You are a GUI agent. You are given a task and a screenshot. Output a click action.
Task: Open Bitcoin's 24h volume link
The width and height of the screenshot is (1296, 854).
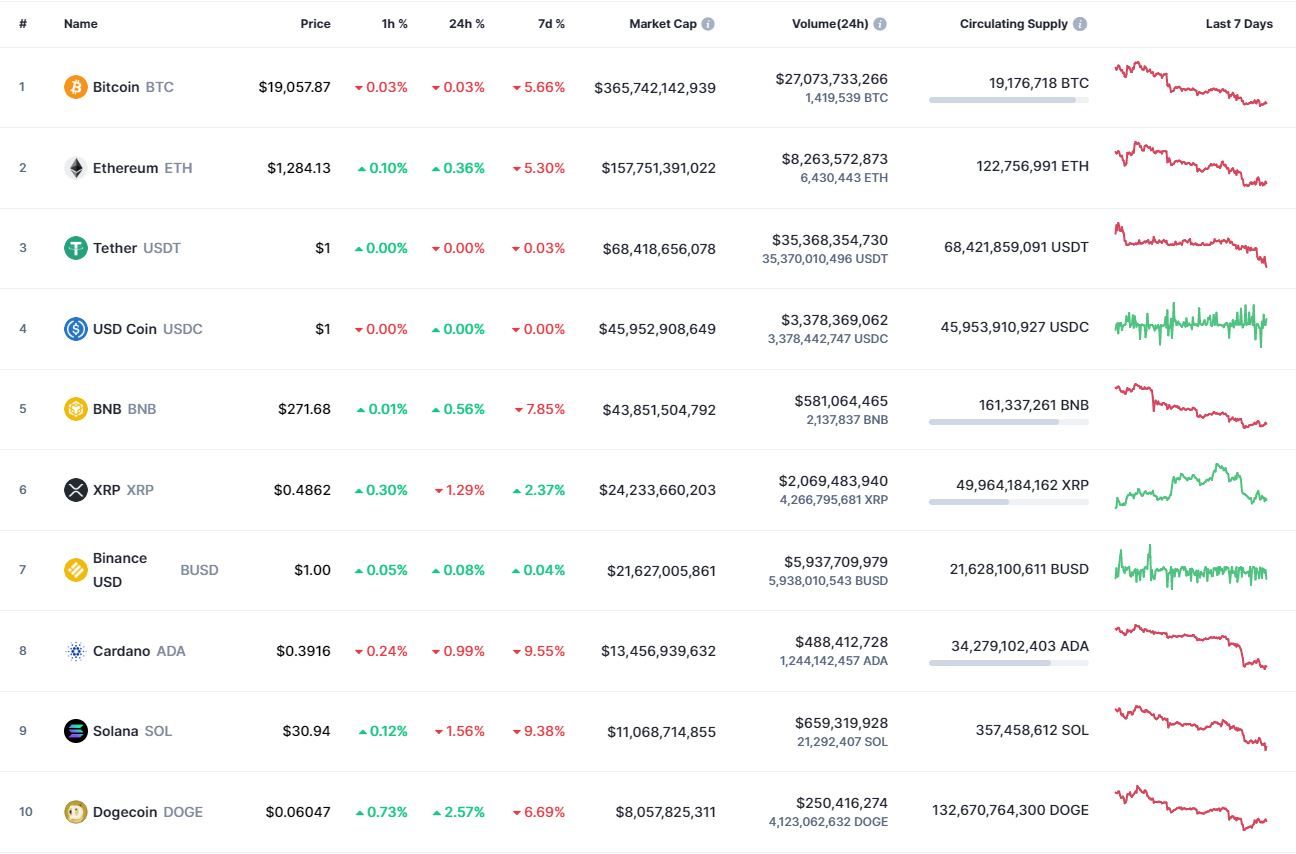(831, 79)
